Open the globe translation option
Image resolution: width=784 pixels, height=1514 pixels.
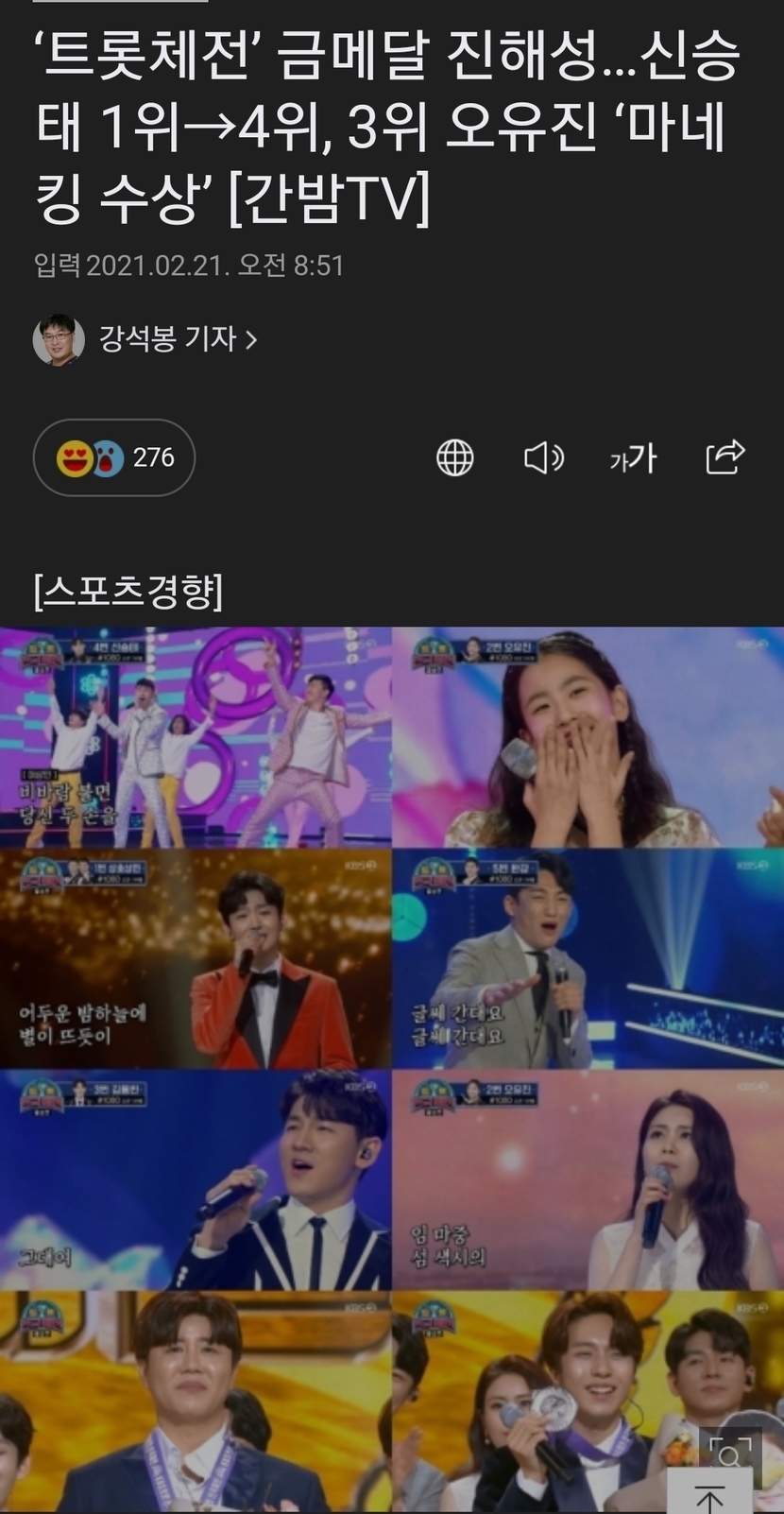coord(454,458)
